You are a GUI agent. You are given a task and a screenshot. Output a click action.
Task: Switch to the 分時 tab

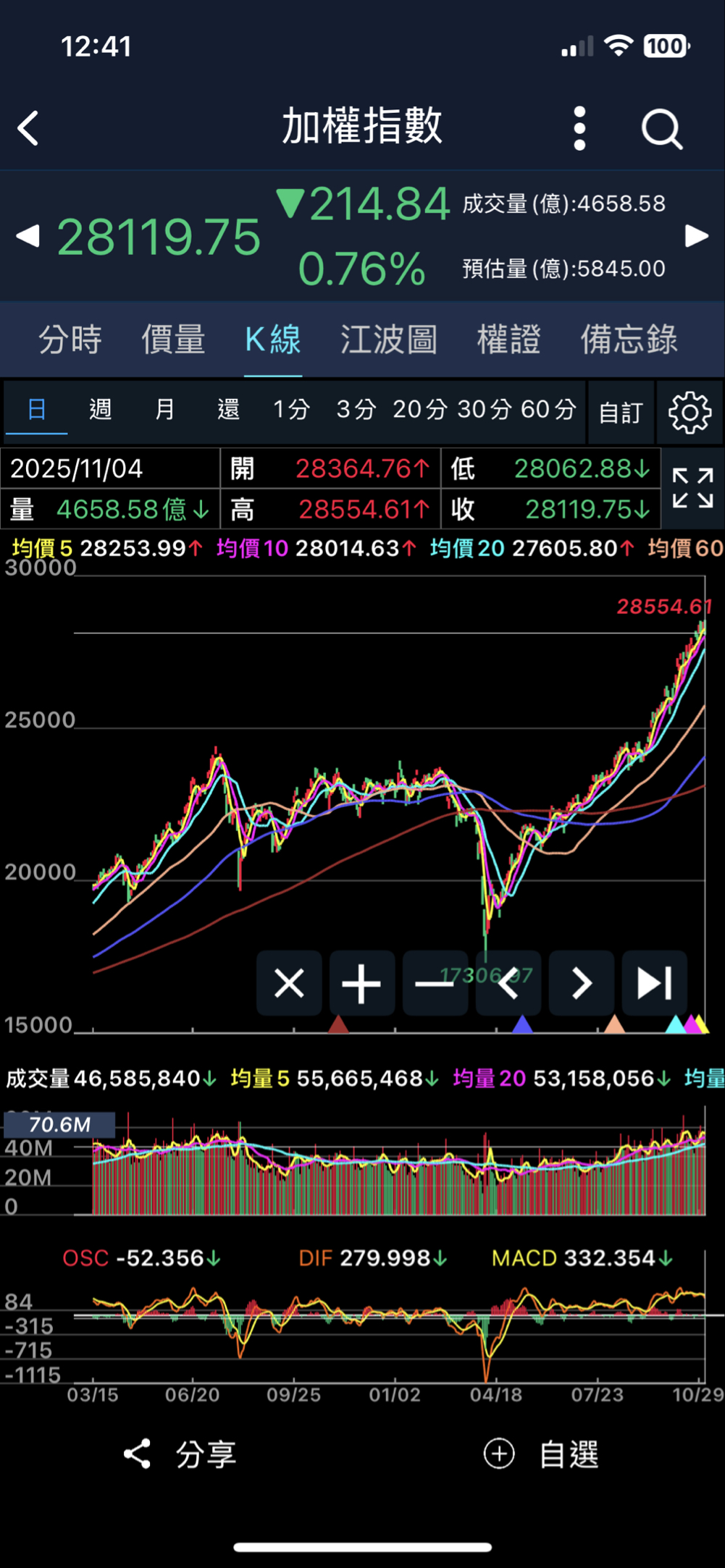pyautogui.click(x=70, y=340)
